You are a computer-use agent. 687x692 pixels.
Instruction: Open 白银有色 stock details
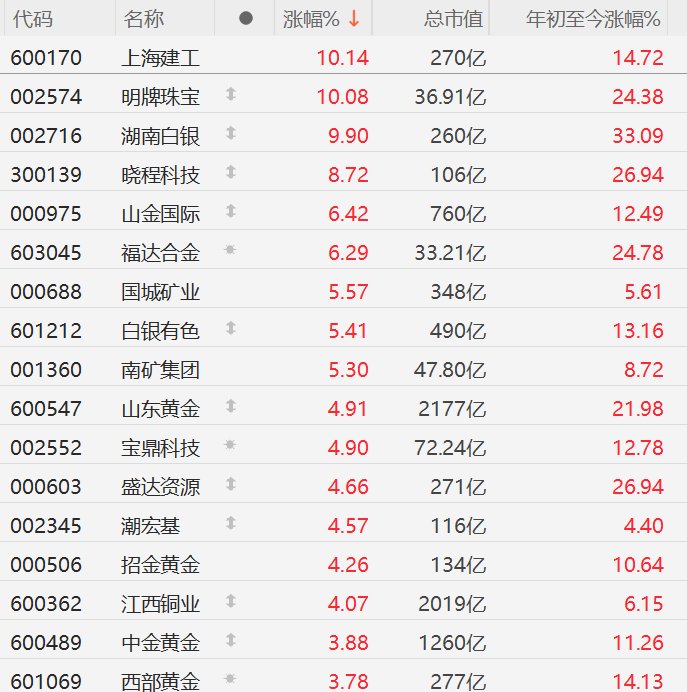[x=159, y=331]
